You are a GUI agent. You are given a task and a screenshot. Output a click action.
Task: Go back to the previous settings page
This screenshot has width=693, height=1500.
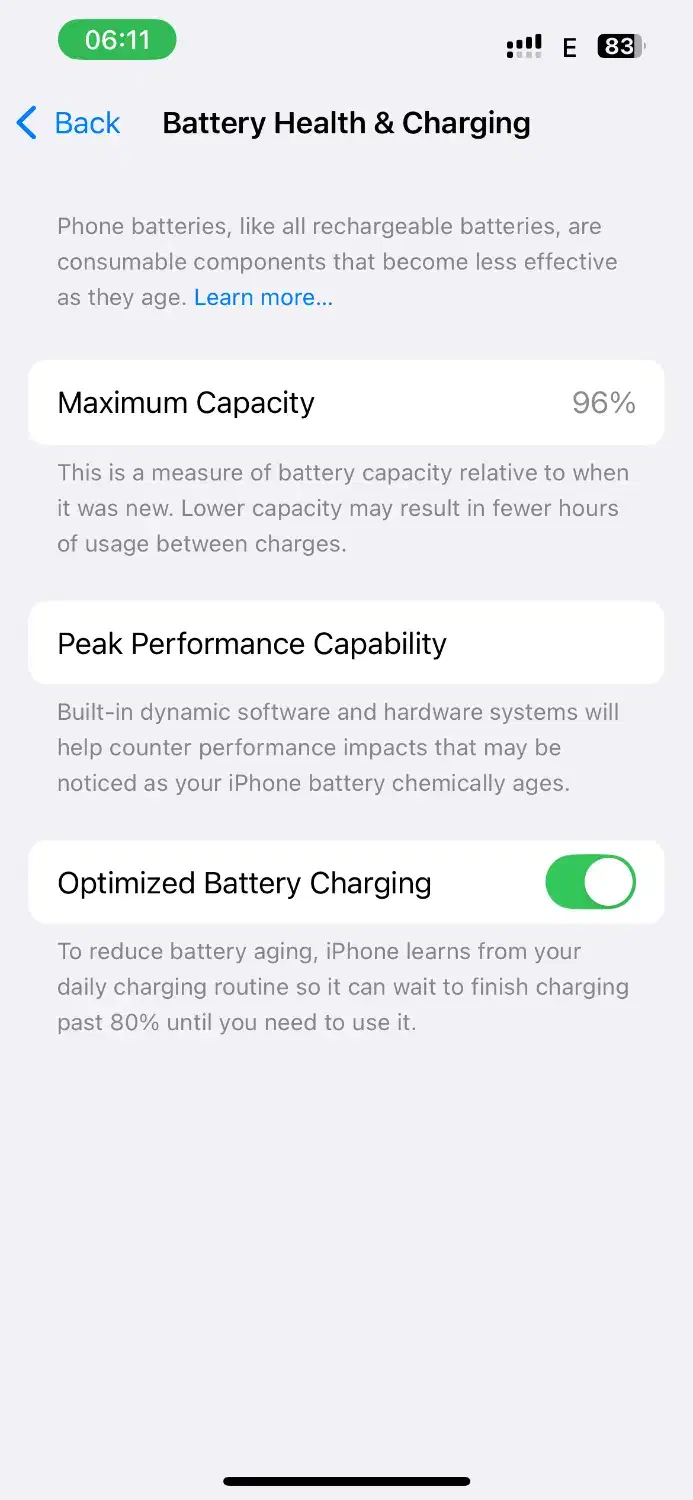(68, 123)
